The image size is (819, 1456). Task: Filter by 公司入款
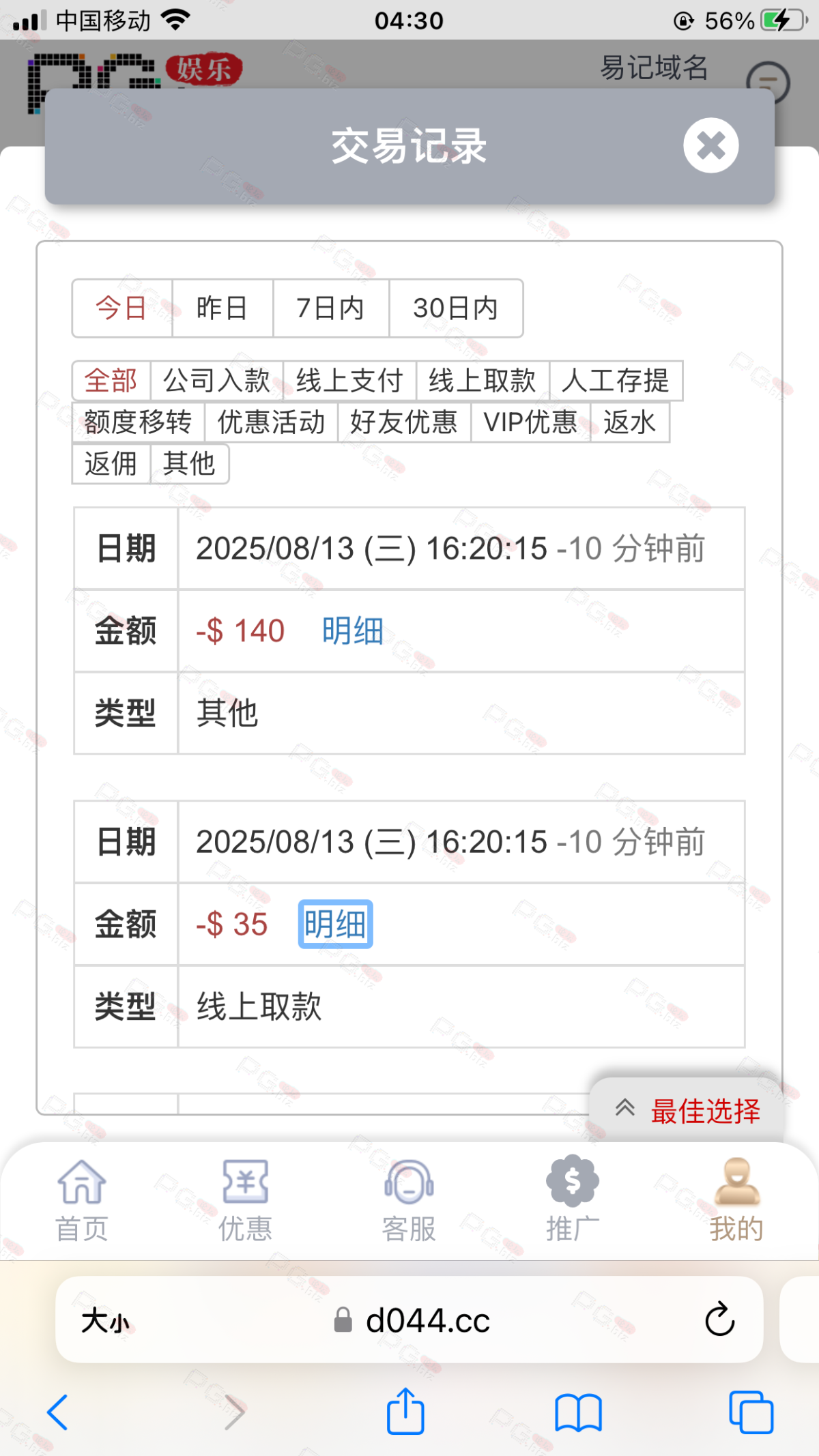[216, 381]
